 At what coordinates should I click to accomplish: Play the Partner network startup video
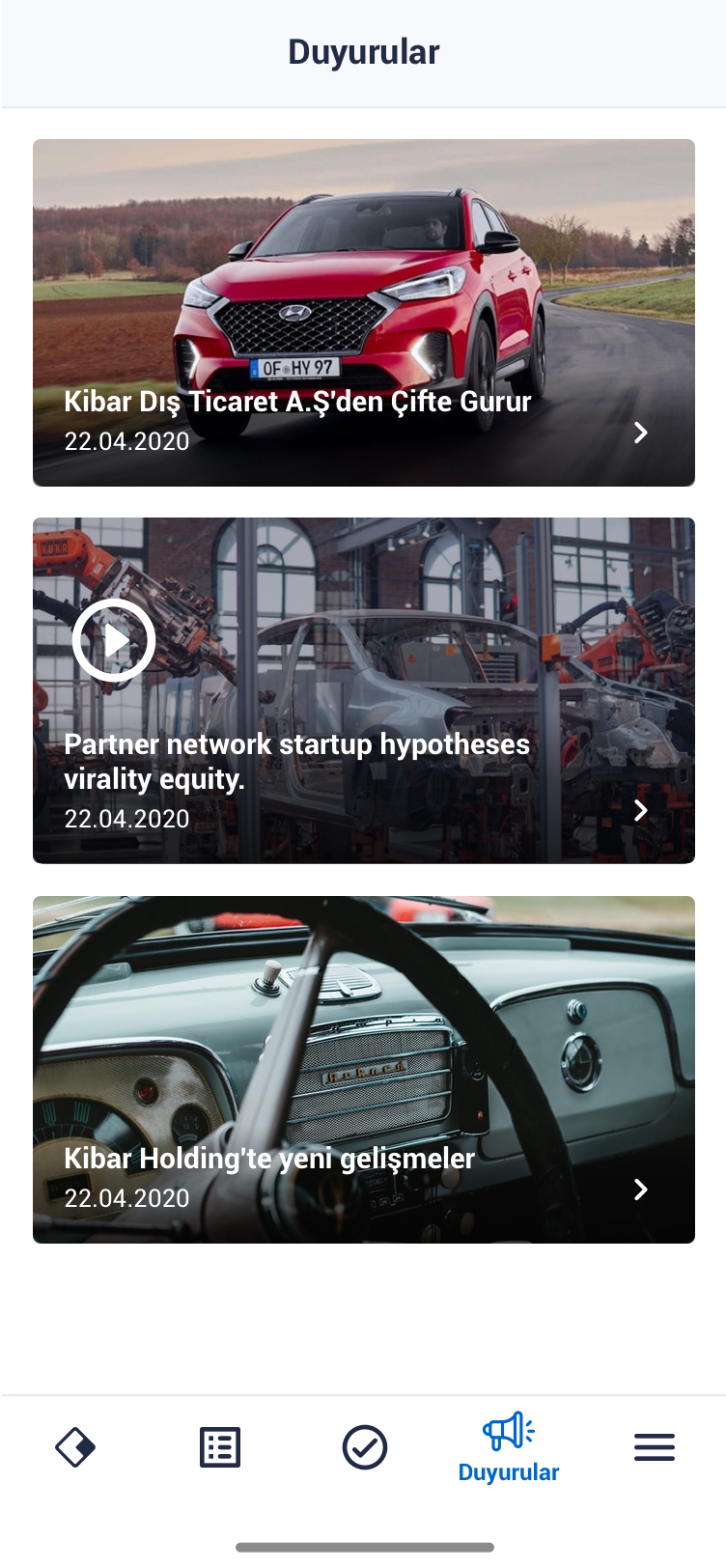tap(114, 640)
